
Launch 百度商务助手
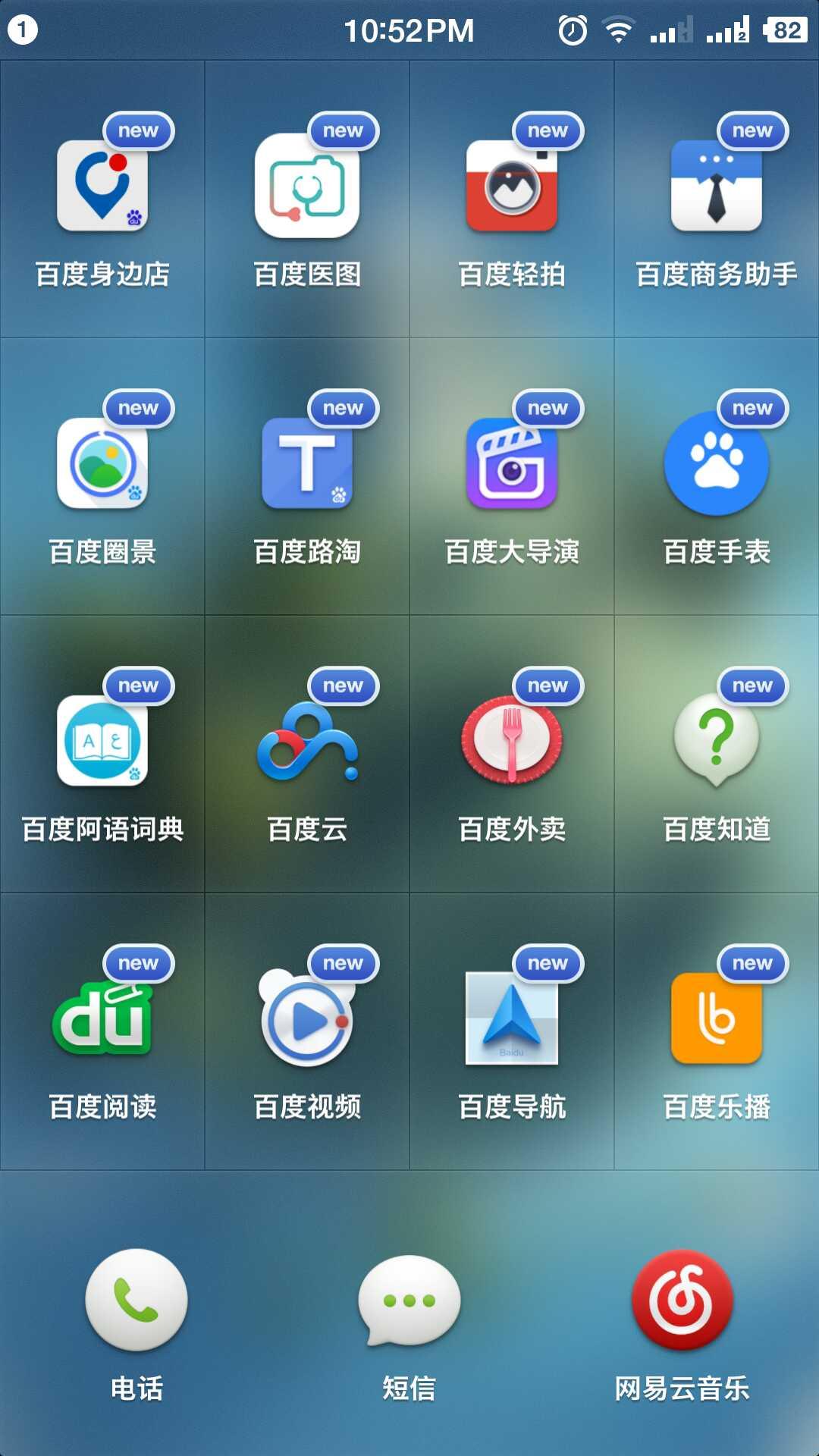point(717,187)
